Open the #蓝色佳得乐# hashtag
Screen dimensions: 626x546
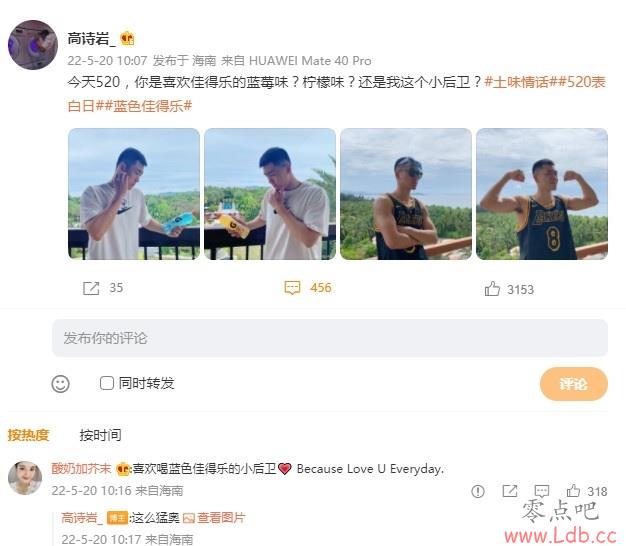click(152, 104)
